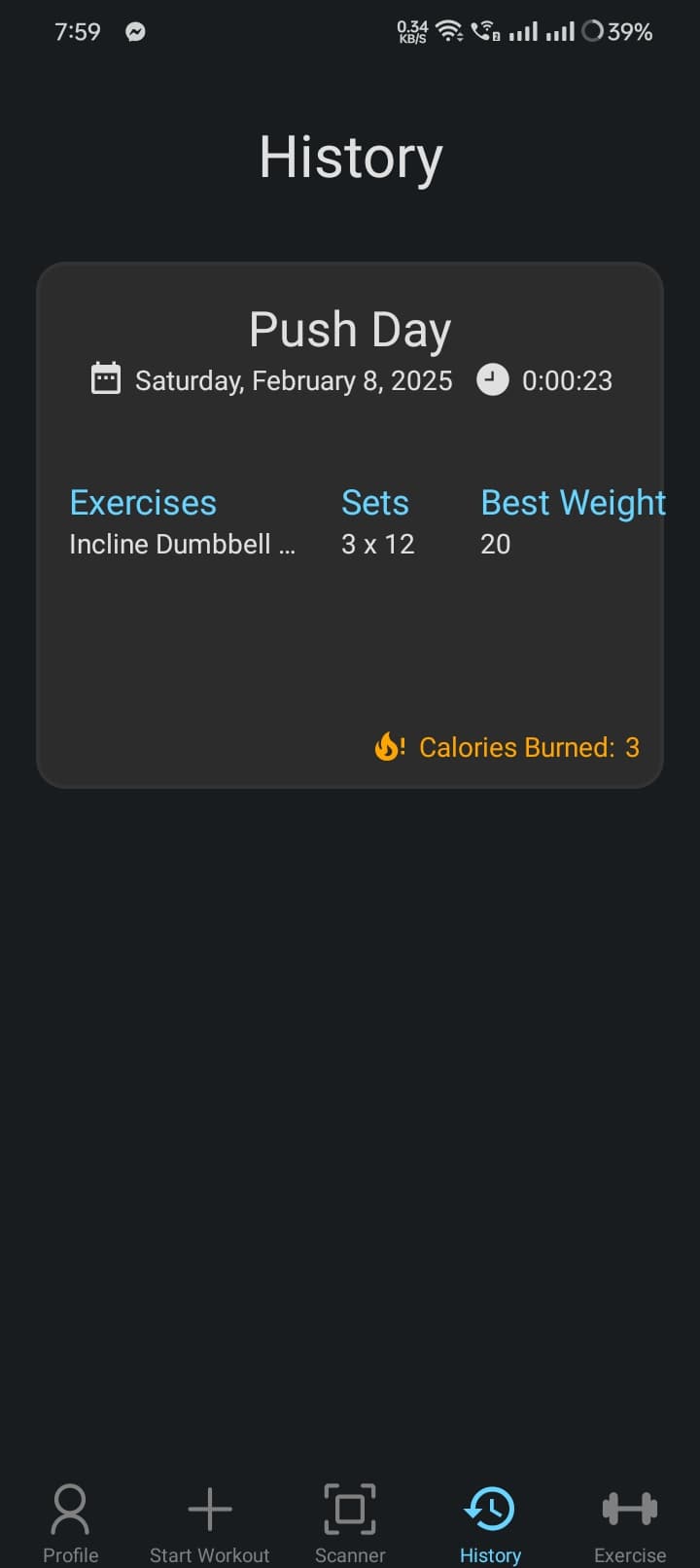Image resolution: width=700 pixels, height=1568 pixels.
Task: Open the Scanner icon
Action: click(x=349, y=1507)
